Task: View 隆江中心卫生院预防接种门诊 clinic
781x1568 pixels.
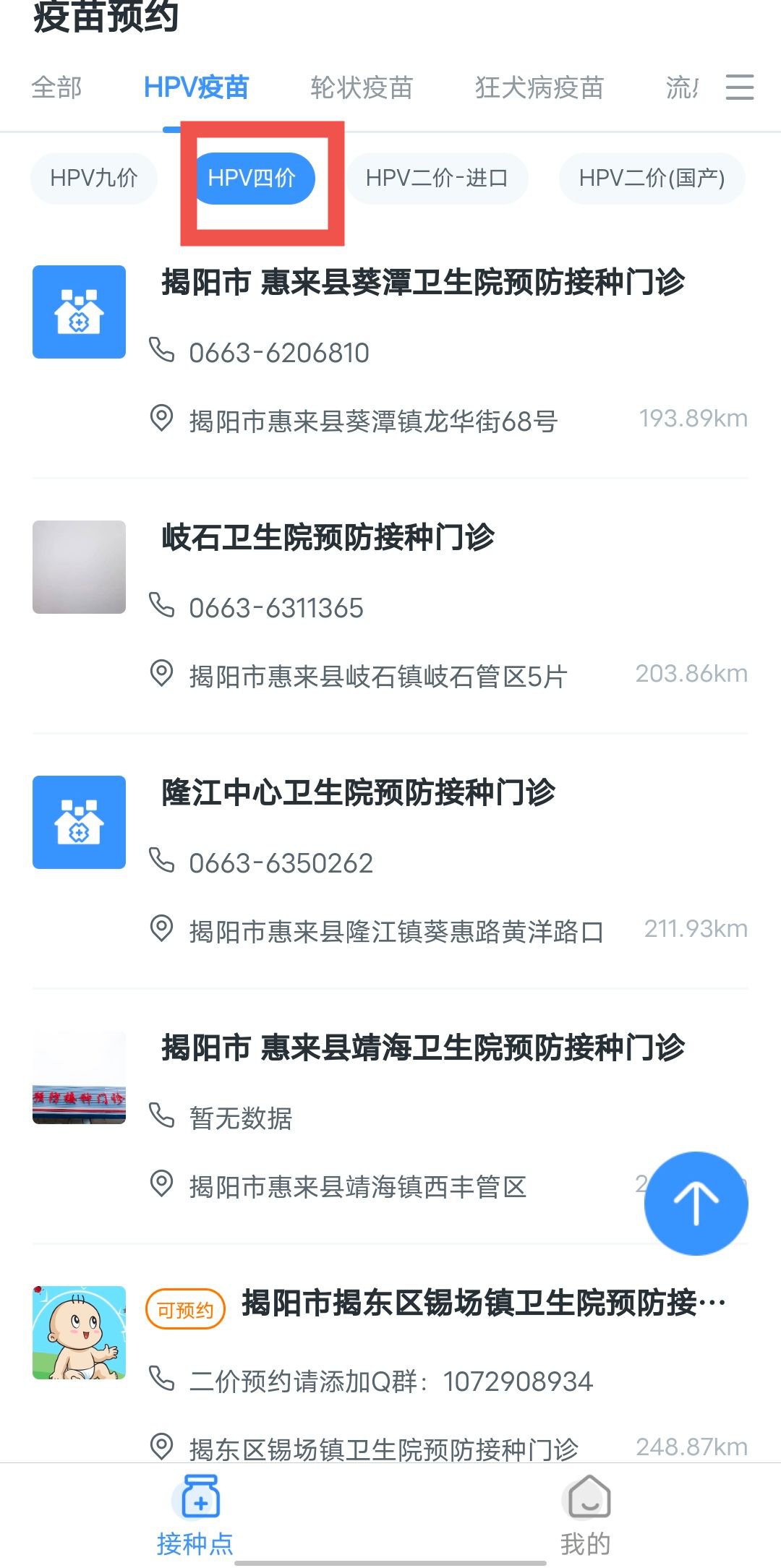Action: tap(358, 792)
